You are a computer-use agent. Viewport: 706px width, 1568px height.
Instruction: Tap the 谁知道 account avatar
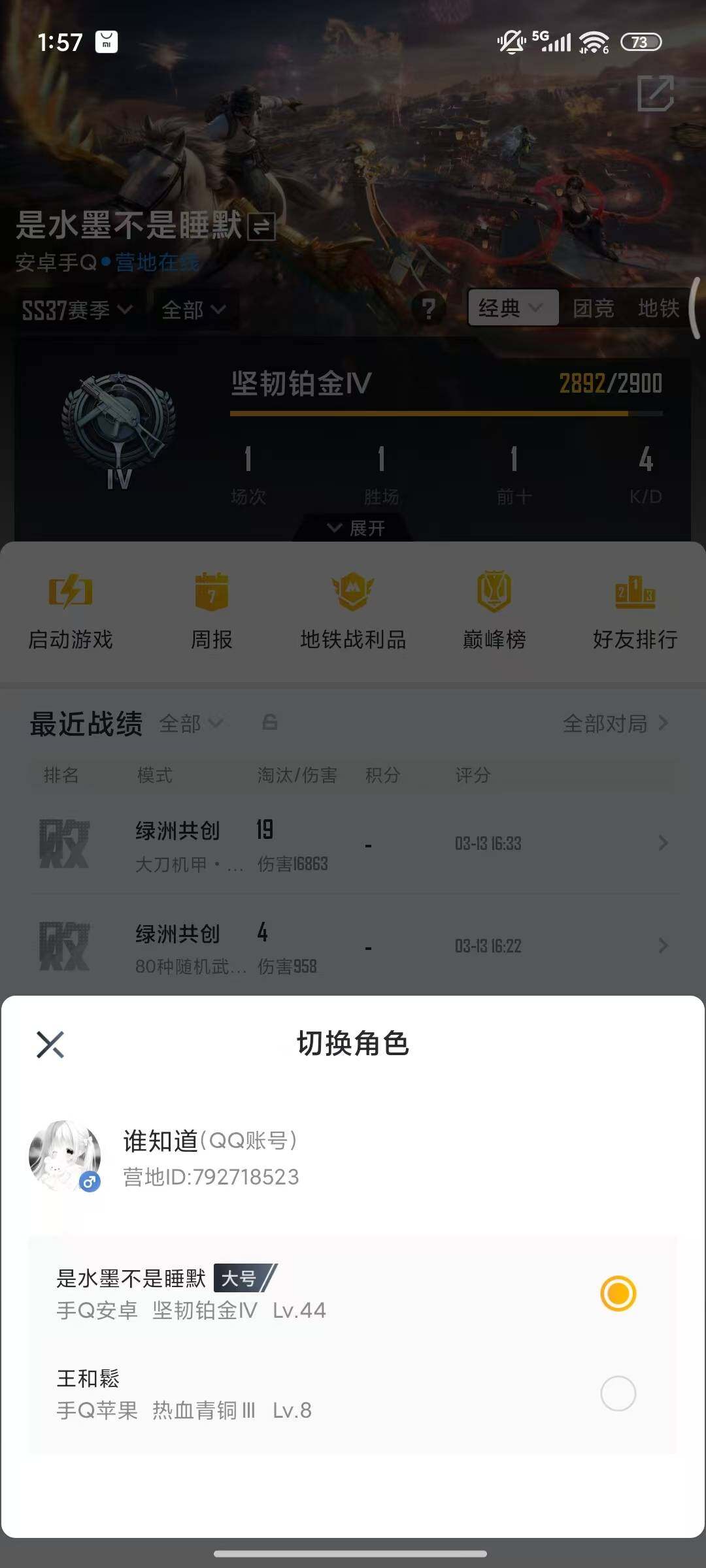(64, 1156)
